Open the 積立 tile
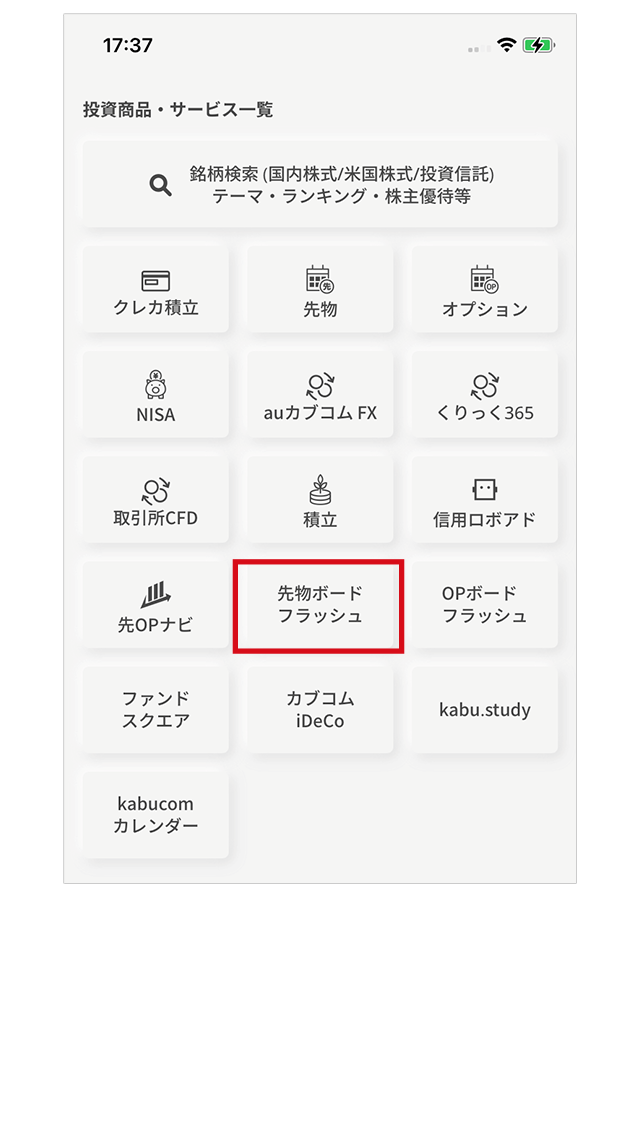 click(x=320, y=500)
